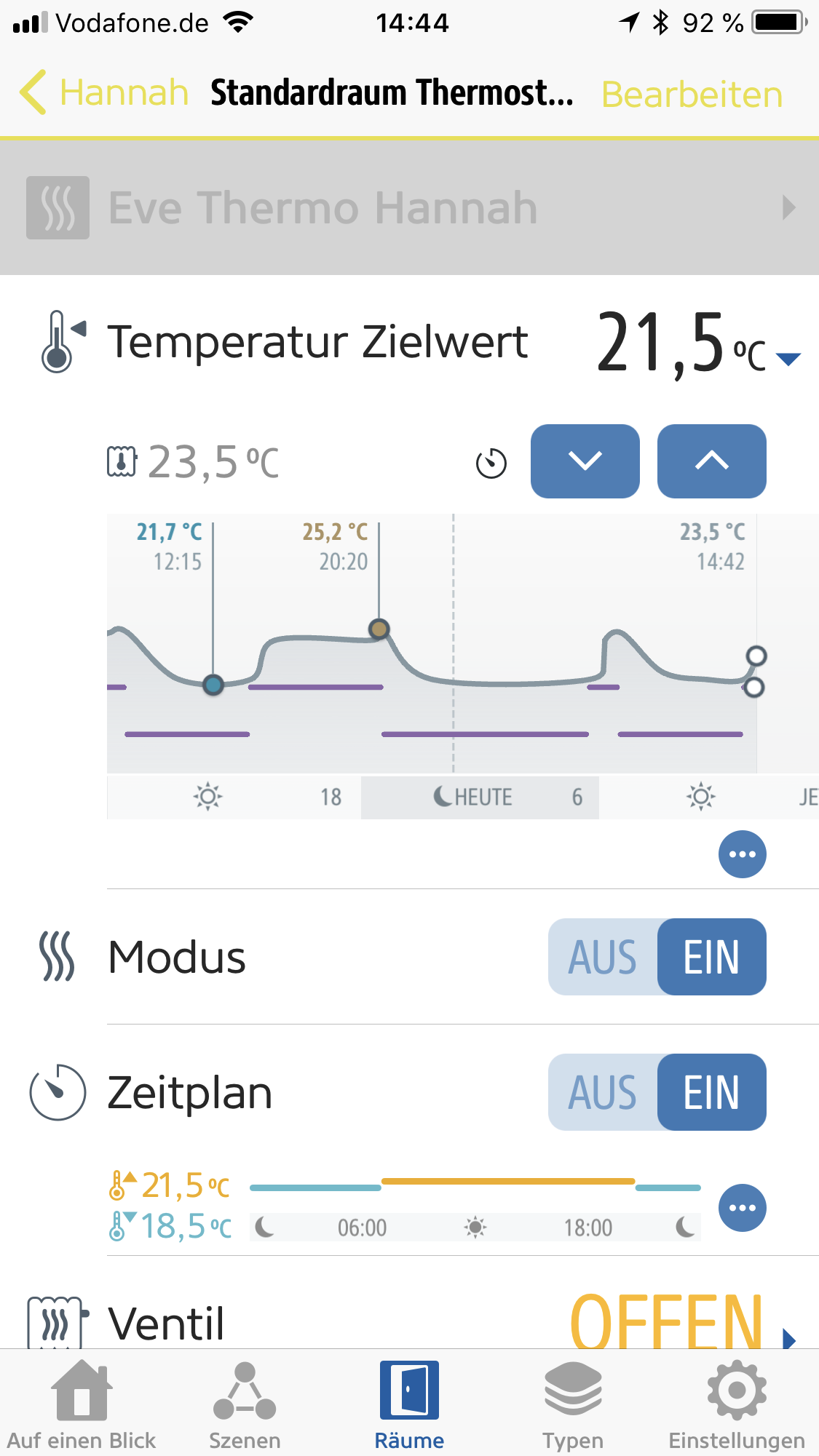The image size is (819, 1456).
Task: Collapse the Temperatur Zielwert section
Action: click(788, 358)
